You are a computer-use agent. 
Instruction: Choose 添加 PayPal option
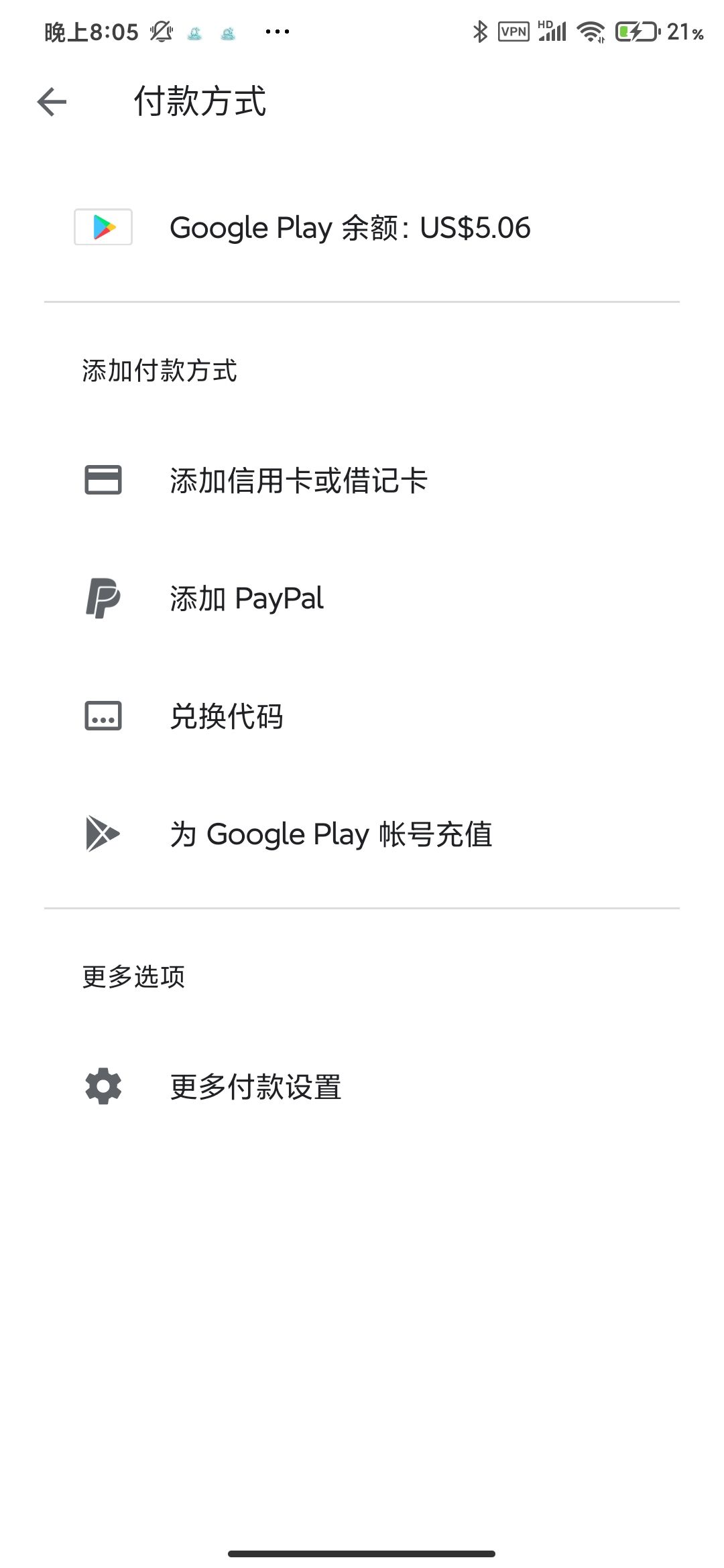[247, 598]
